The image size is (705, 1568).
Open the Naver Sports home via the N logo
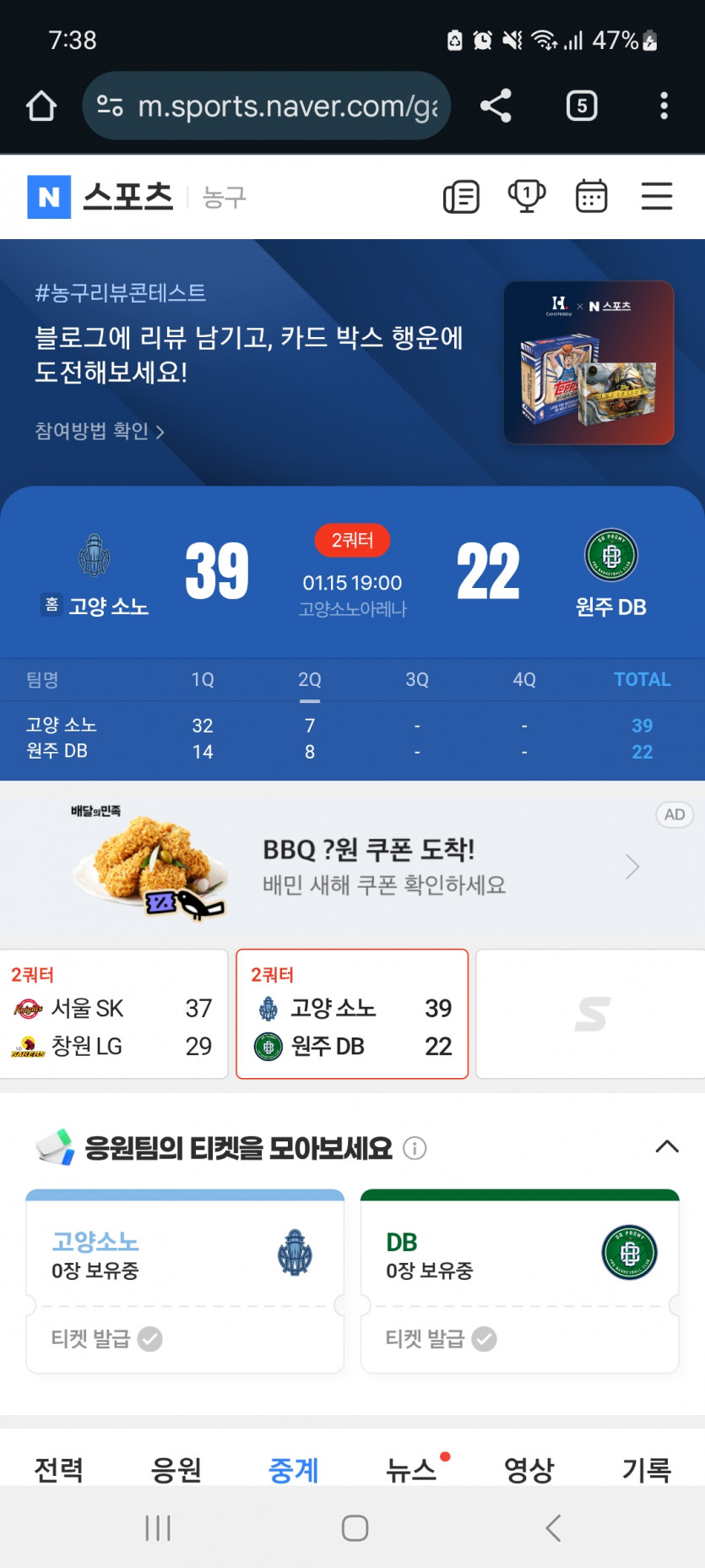48,195
